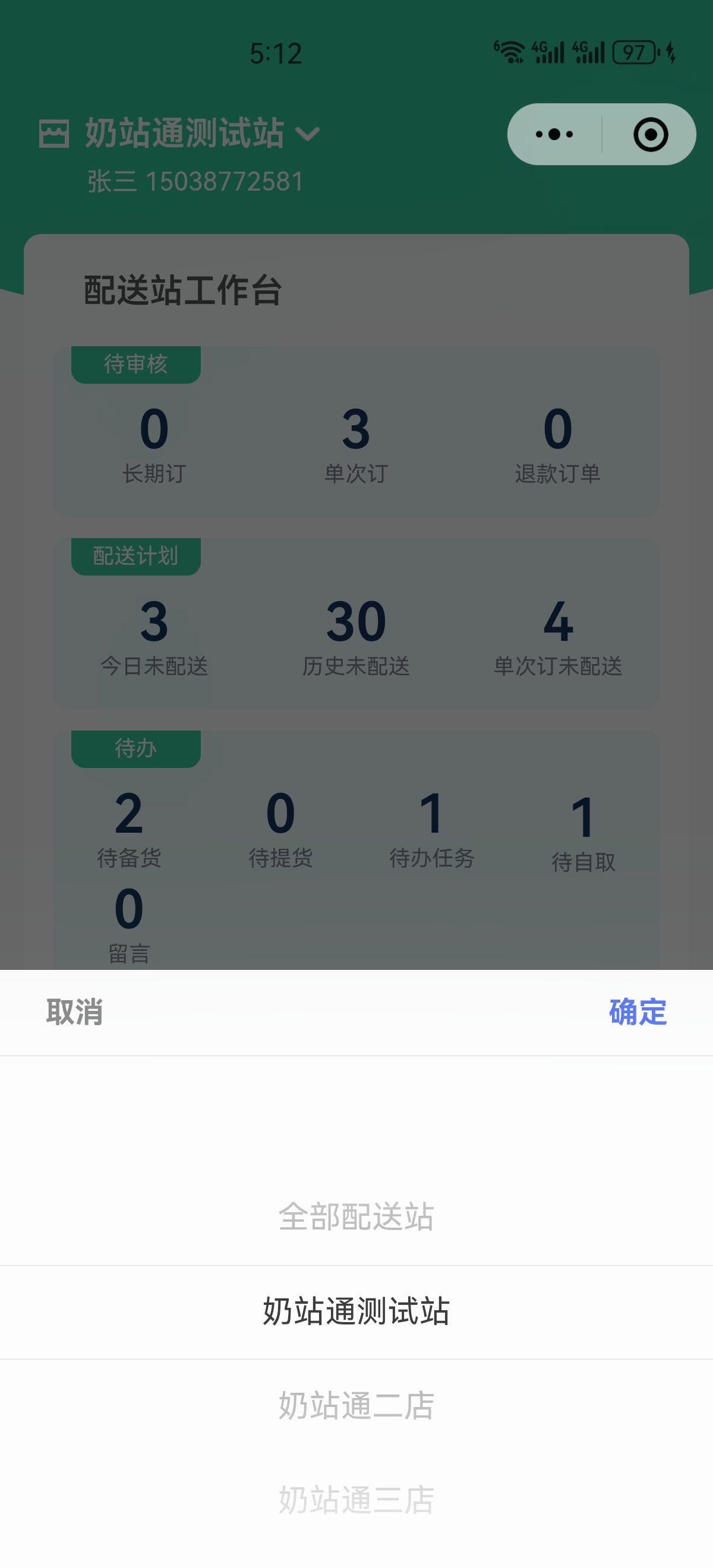Select 奶站通测试站 picker option
This screenshot has width=713, height=1568.
tap(356, 1311)
